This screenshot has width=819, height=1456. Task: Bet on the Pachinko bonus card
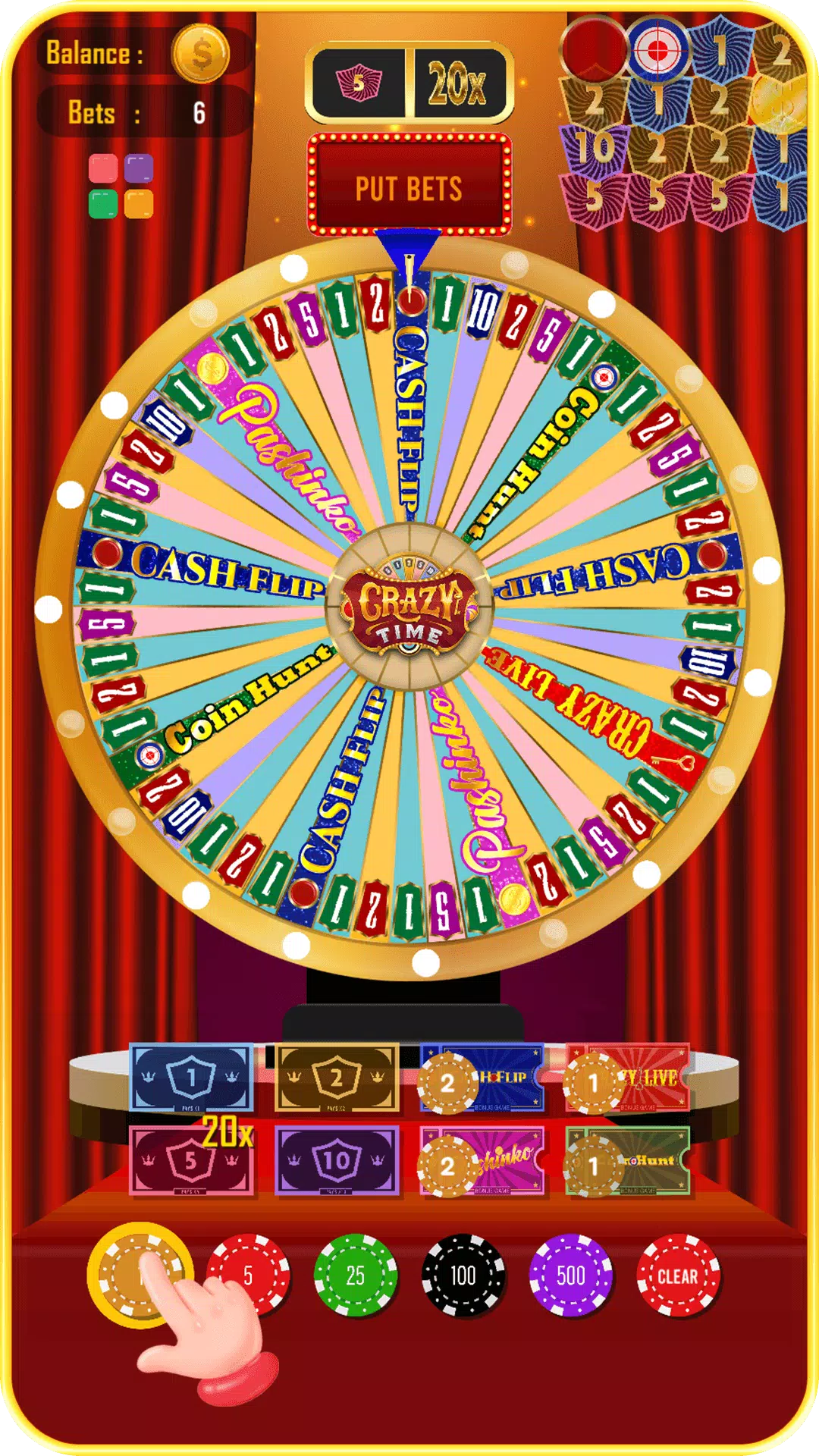pos(482,1160)
